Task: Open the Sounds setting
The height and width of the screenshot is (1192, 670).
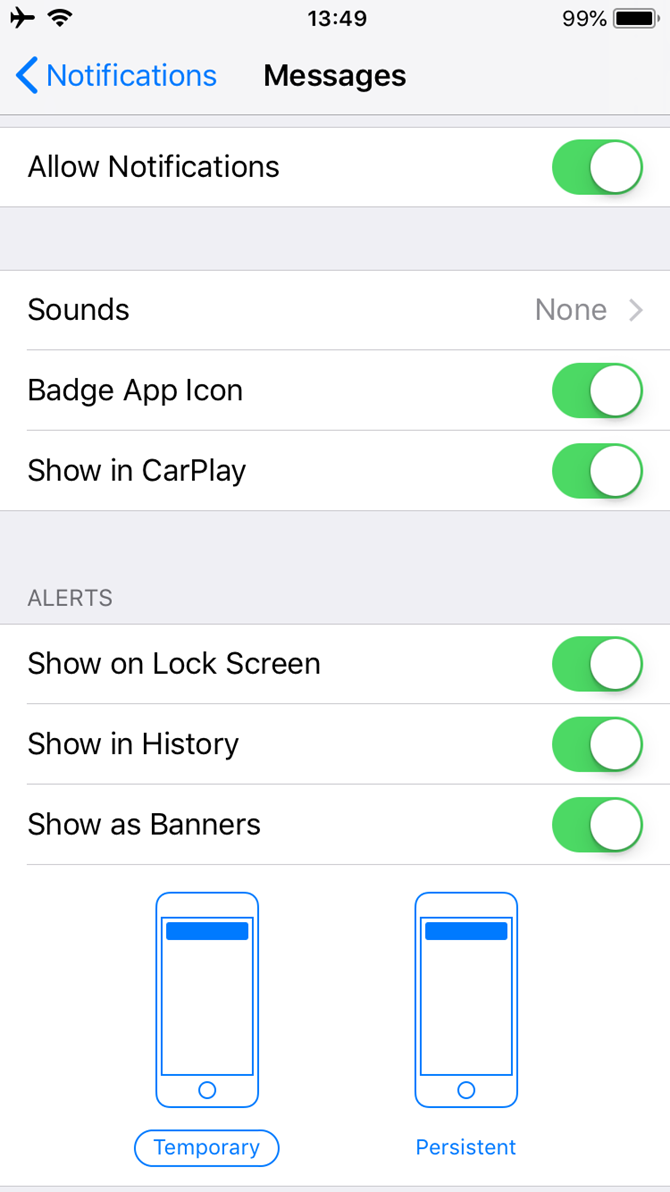Action: tap(335, 310)
